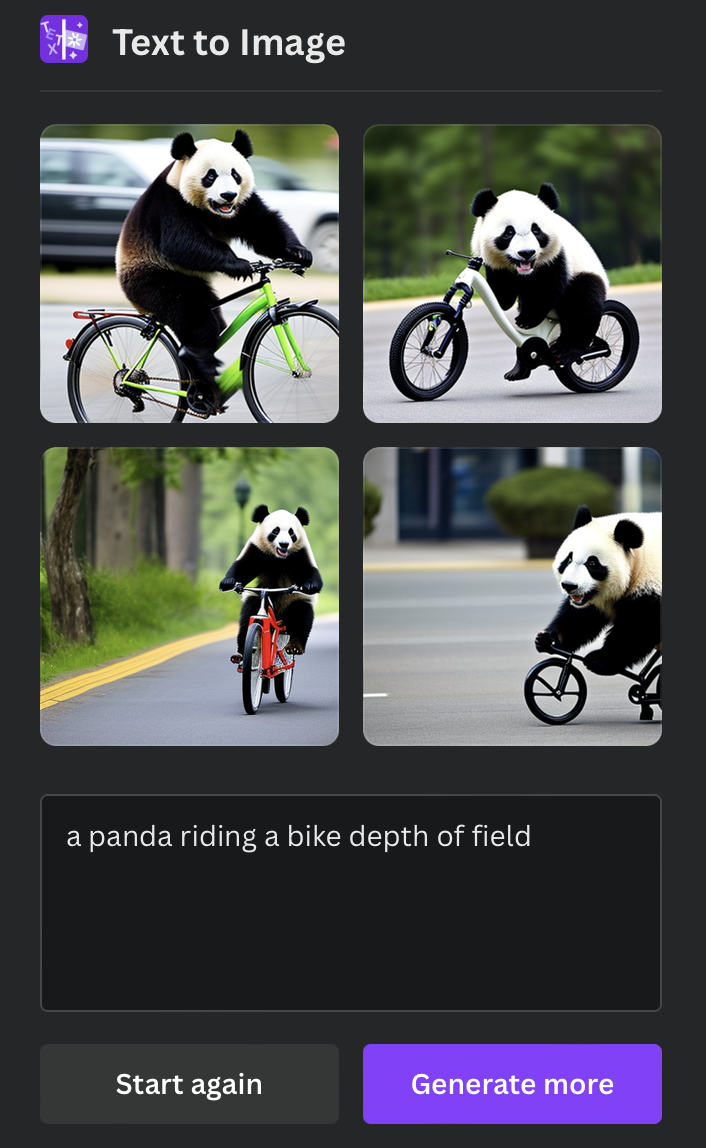Tap the Start again button
The height and width of the screenshot is (1148, 706).
coord(190,1084)
